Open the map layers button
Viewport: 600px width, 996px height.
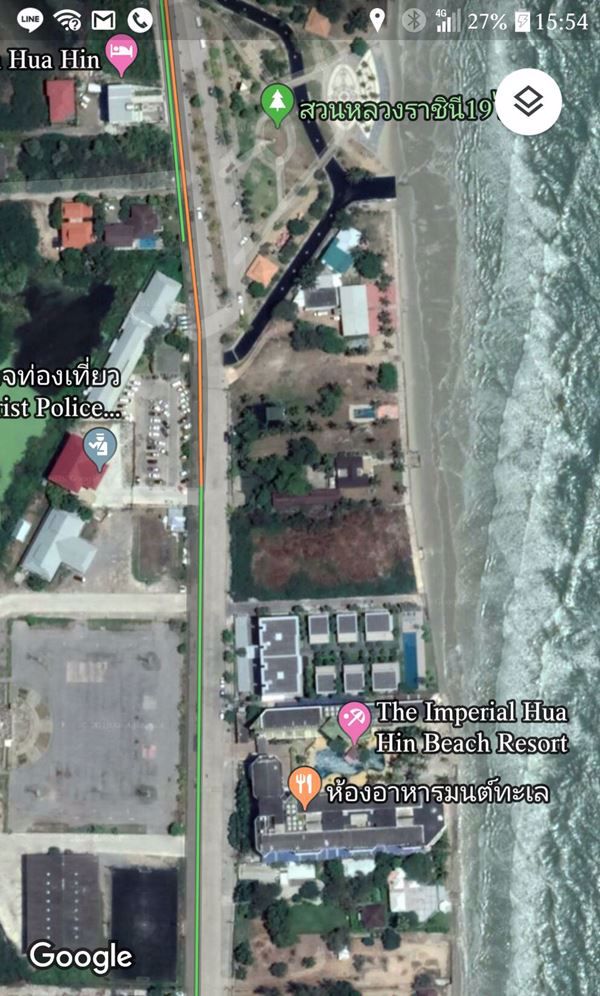(x=529, y=101)
